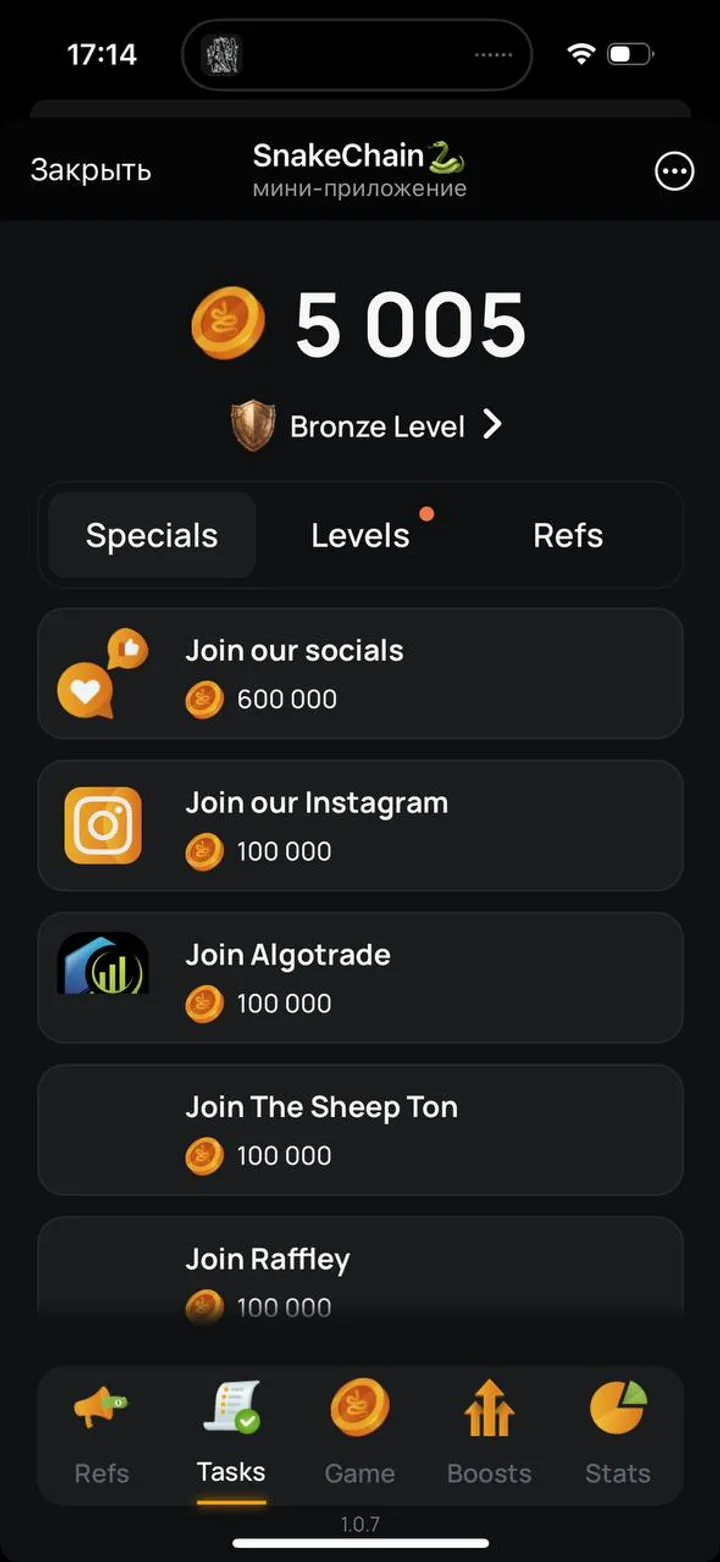
Task: Tap the Wi-Fi status icon
Action: coord(582,55)
